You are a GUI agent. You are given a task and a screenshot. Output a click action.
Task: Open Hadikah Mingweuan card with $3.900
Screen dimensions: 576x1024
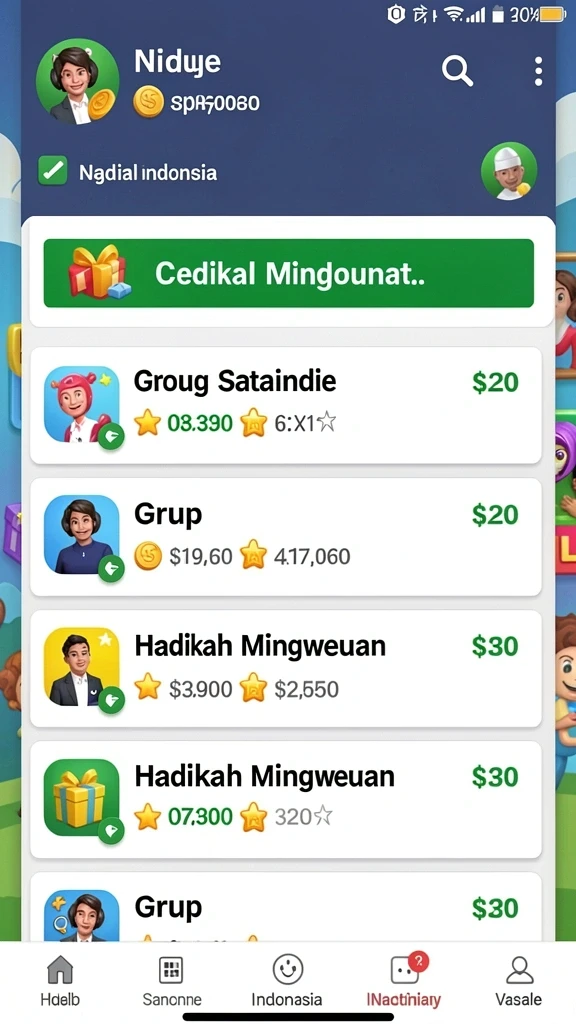click(x=286, y=669)
